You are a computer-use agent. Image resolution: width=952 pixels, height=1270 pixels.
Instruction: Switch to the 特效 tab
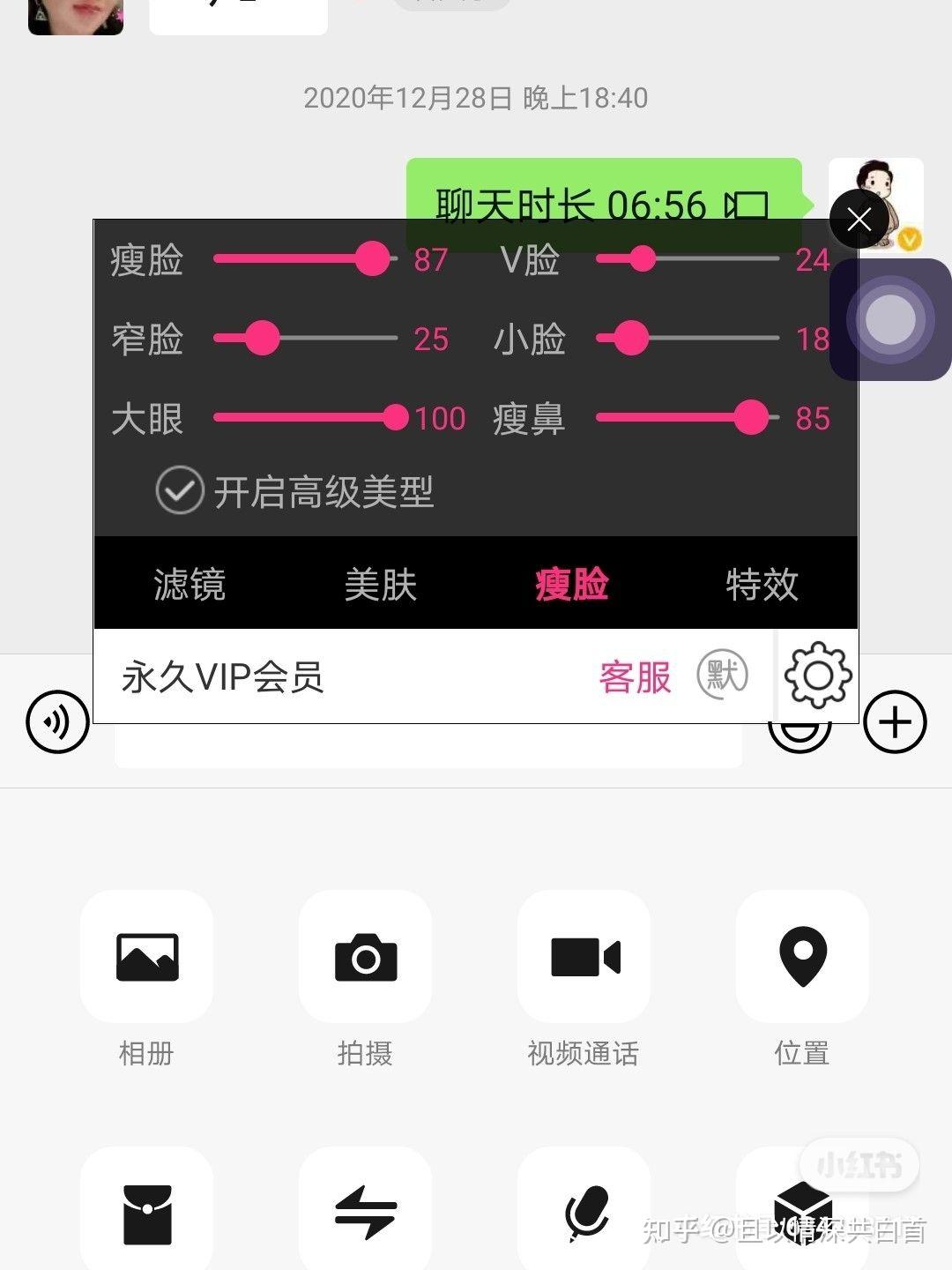762,584
